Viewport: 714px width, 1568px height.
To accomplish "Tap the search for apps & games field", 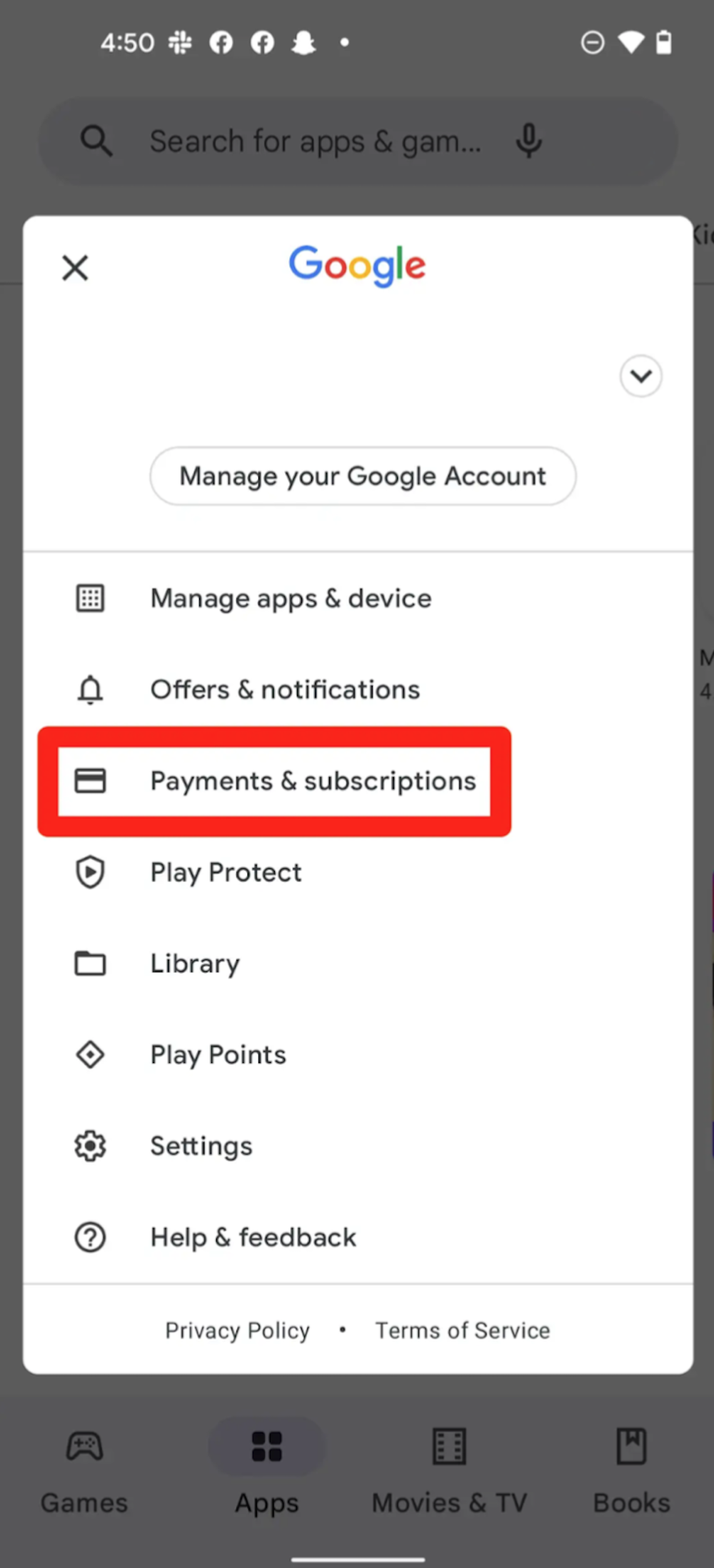I will click(314, 141).
